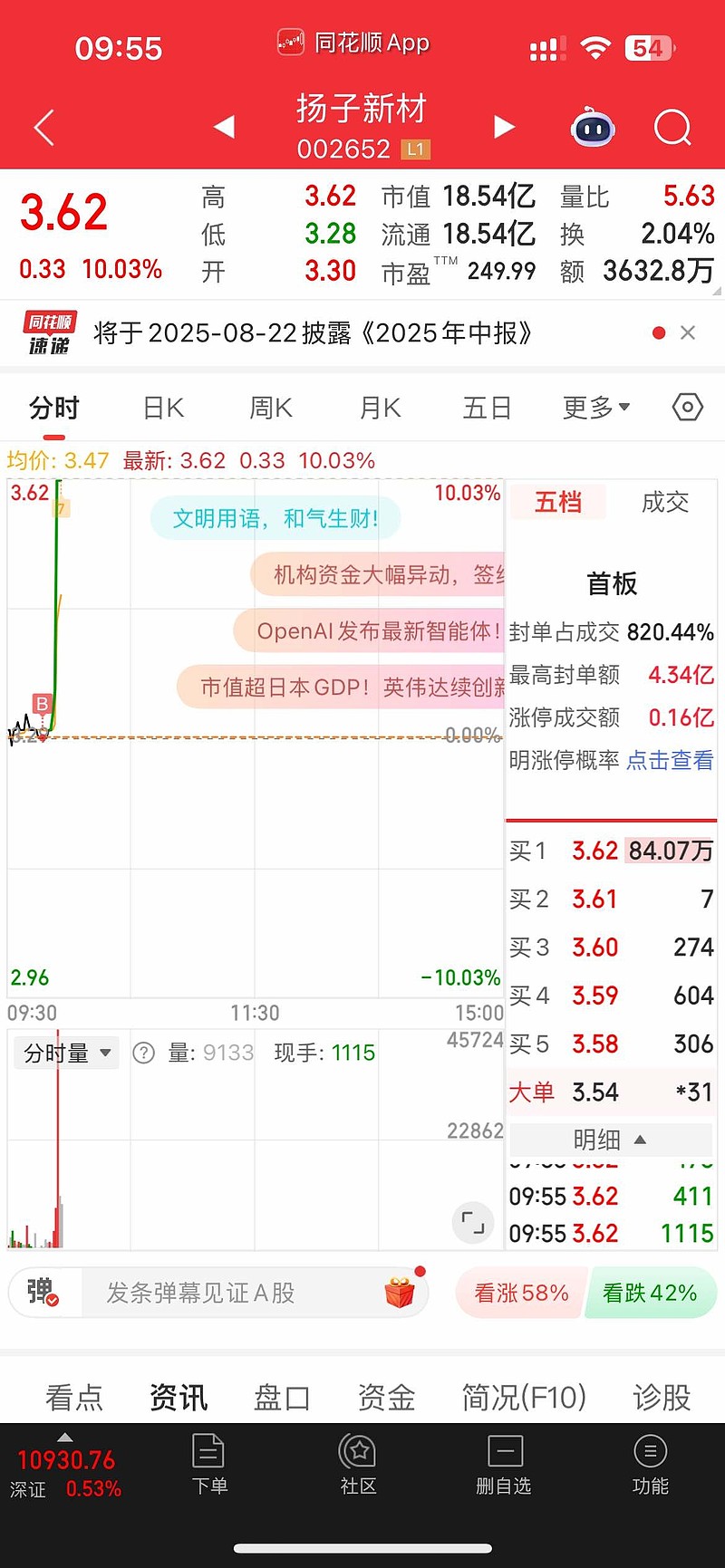The height and width of the screenshot is (1568, 725).
Task: Dismiss the 2025年中报 announcement banner
Action: pyautogui.click(x=688, y=332)
